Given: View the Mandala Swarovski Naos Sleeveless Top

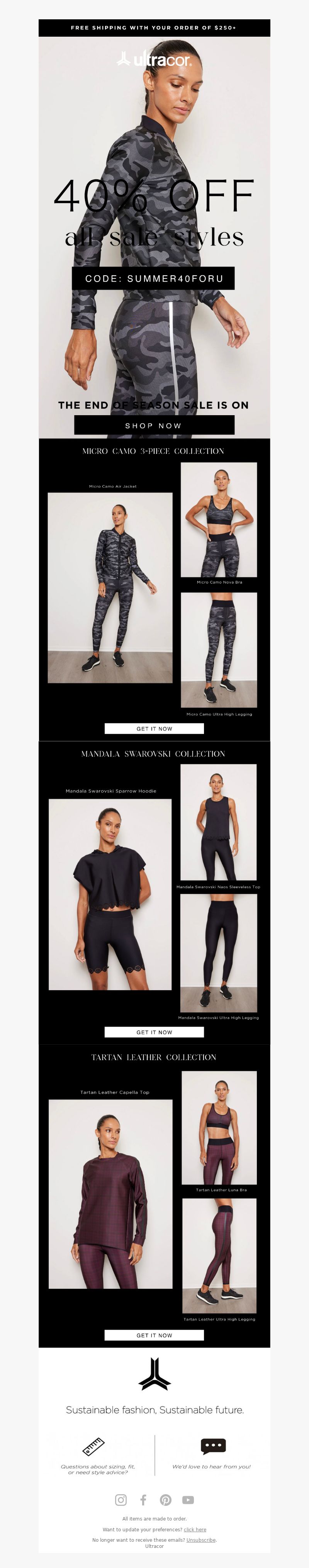Looking at the screenshot, I should pyautogui.click(x=218, y=822).
